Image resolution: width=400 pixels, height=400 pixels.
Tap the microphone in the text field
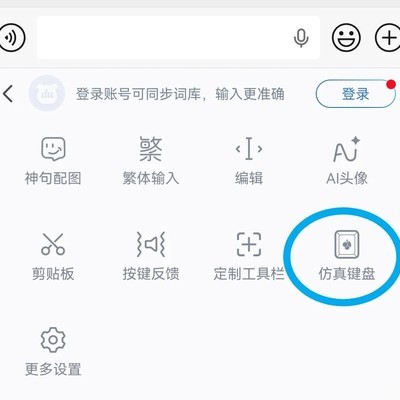tap(301, 38)
